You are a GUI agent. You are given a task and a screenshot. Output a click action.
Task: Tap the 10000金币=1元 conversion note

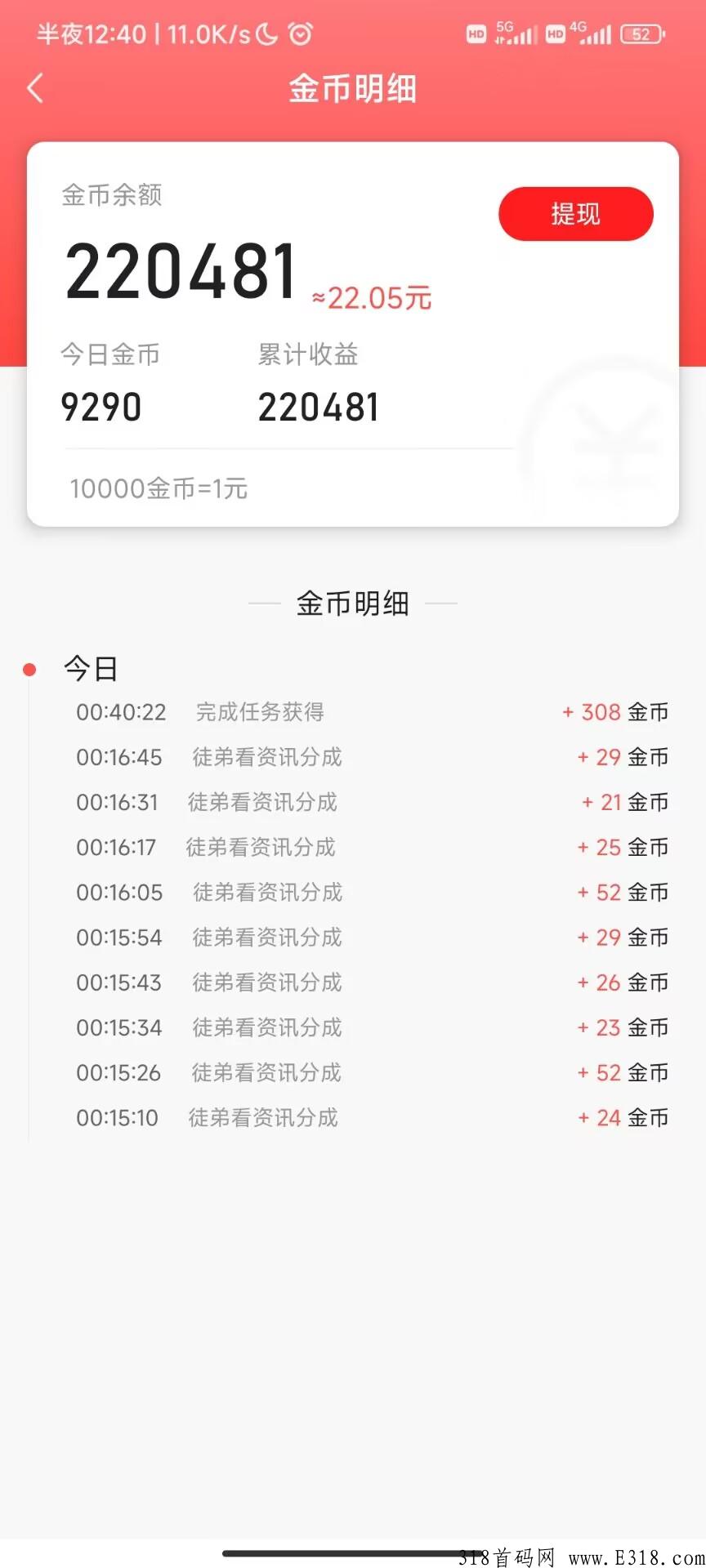(x=159, y=488)
